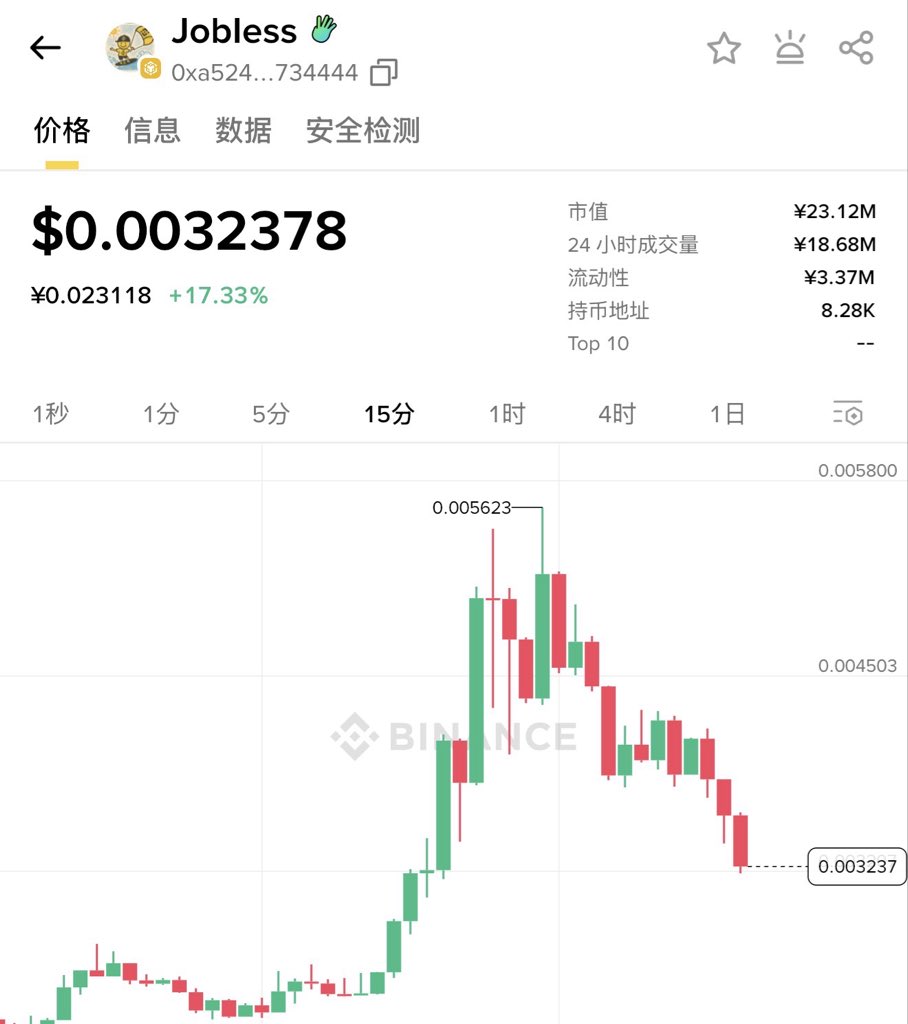Open the 数据 tab
908x1024 pixels.
point(243,130)
